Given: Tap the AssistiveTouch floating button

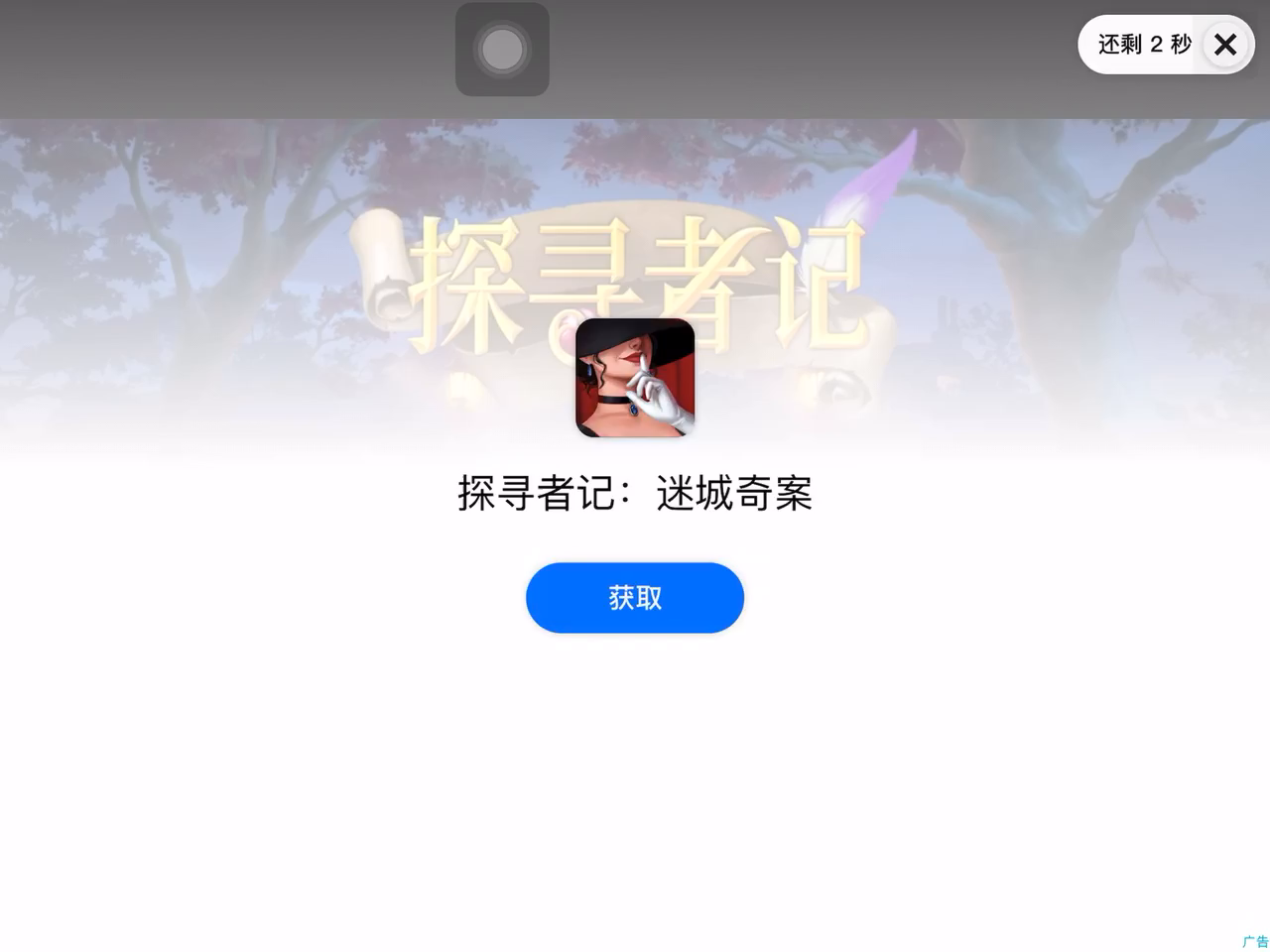Looking at the screenshot, I should pyautogui.click(x=502, y=50).
